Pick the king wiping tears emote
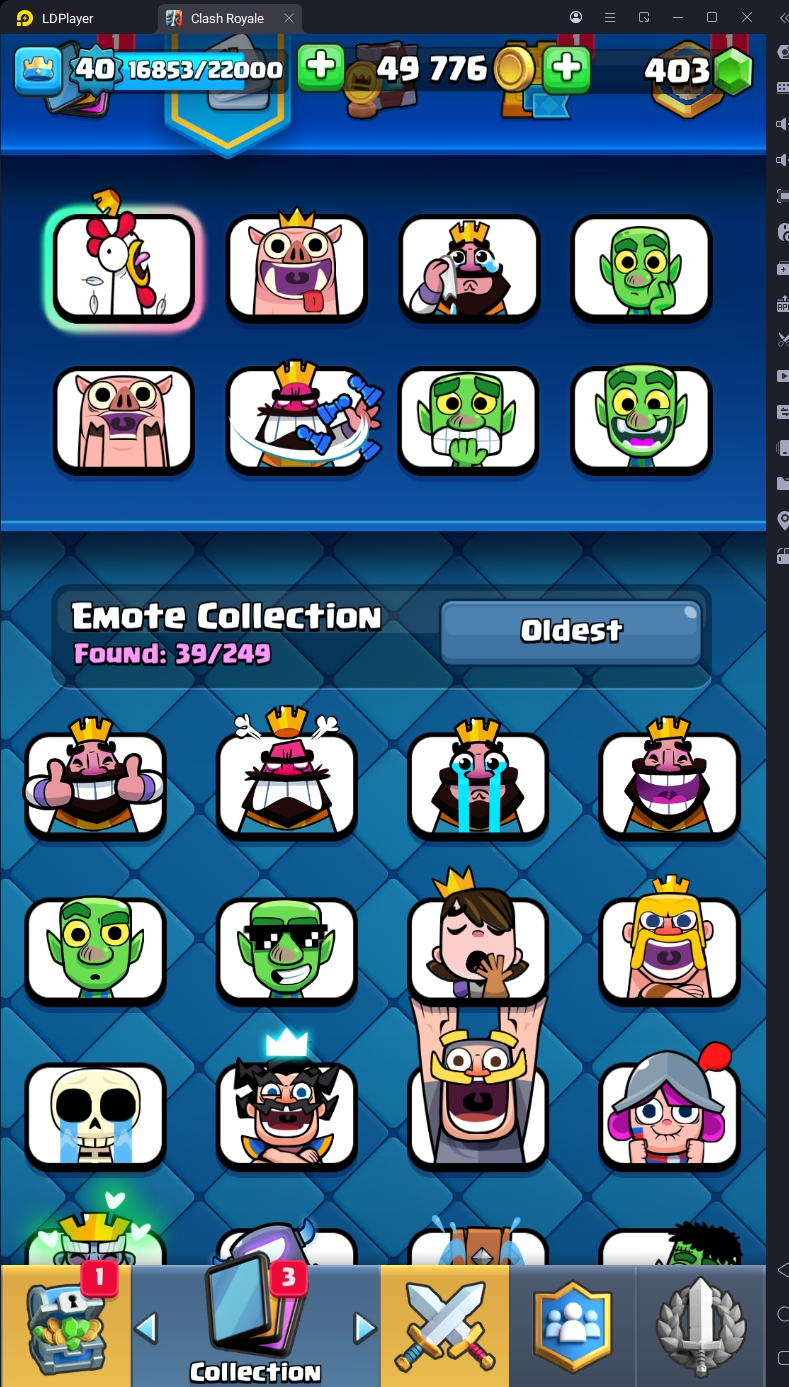This screenshot has height=1387, width=789. [469, 268]
